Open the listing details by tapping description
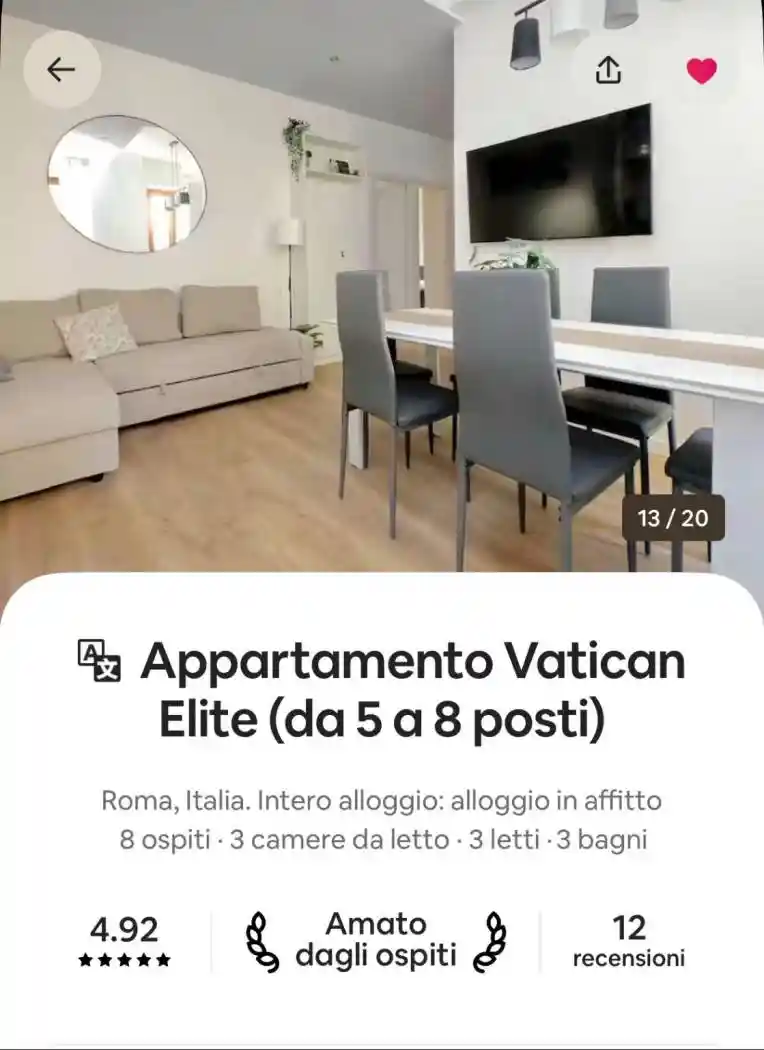Image resolution: width=764 pixels, height=1050 pixels. click(382, 800)
